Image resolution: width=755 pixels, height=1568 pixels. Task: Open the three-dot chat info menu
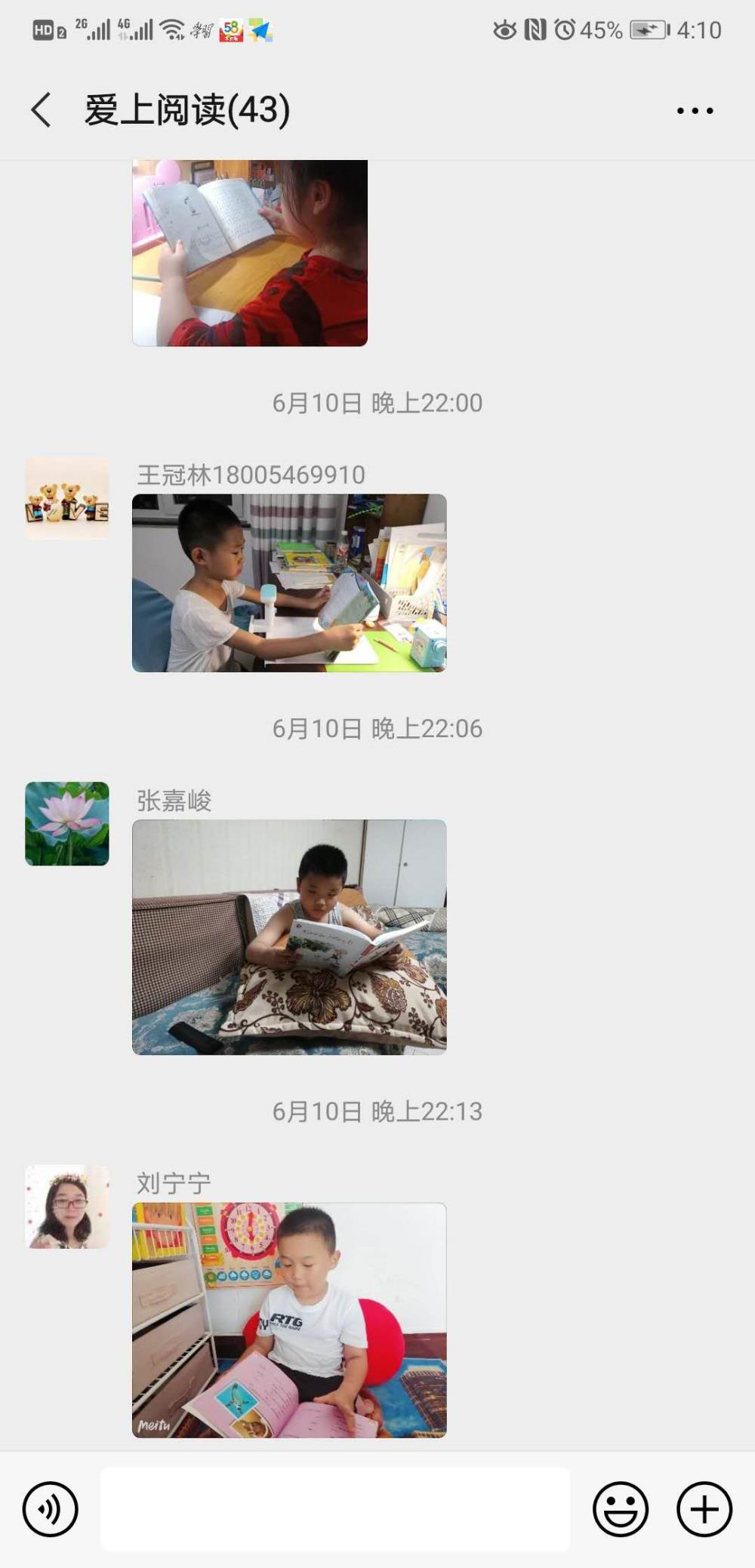(695, 111)
